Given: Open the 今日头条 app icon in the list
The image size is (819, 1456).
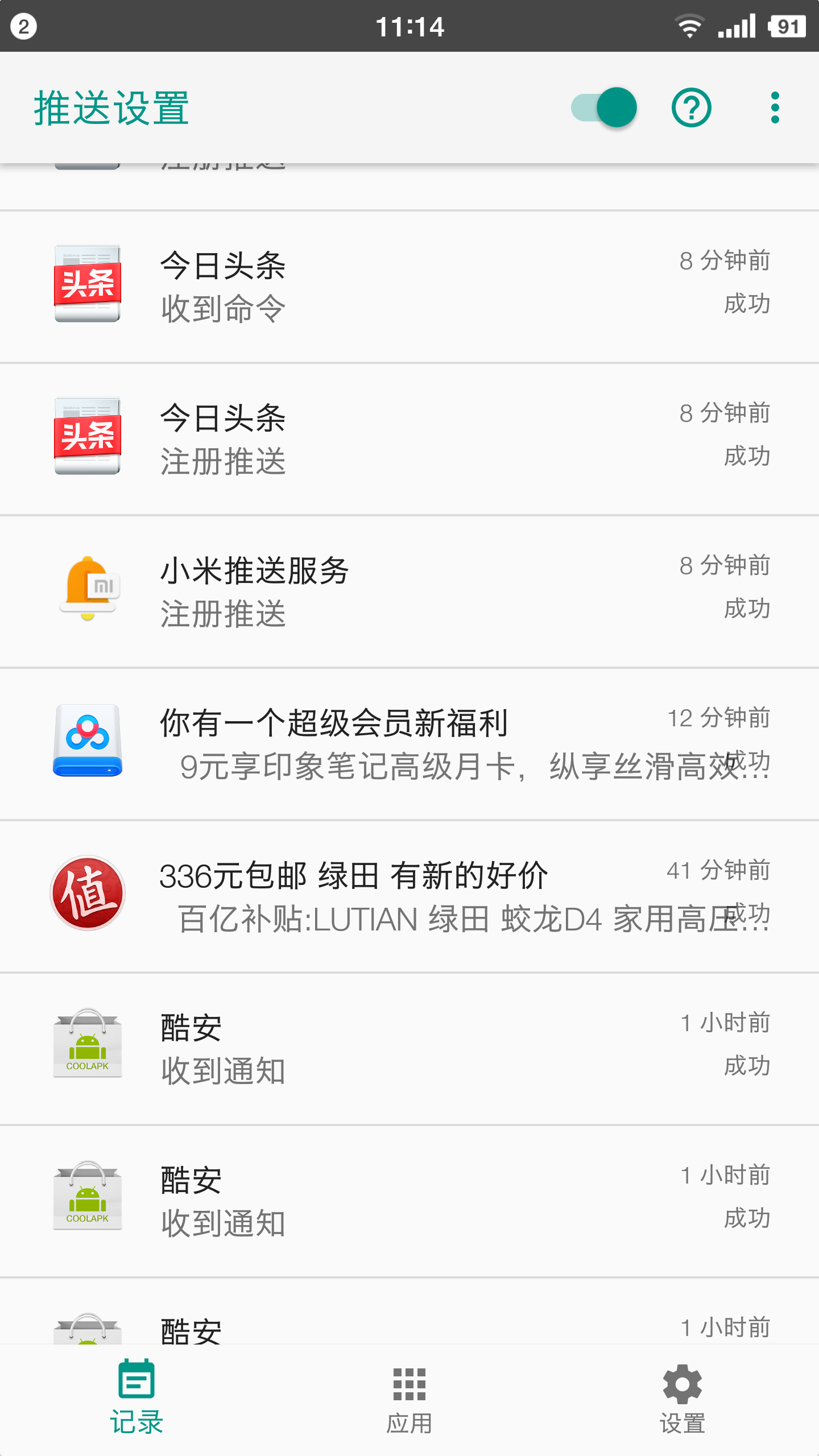Looking at the screenshot, I should [x=88, y=284].
